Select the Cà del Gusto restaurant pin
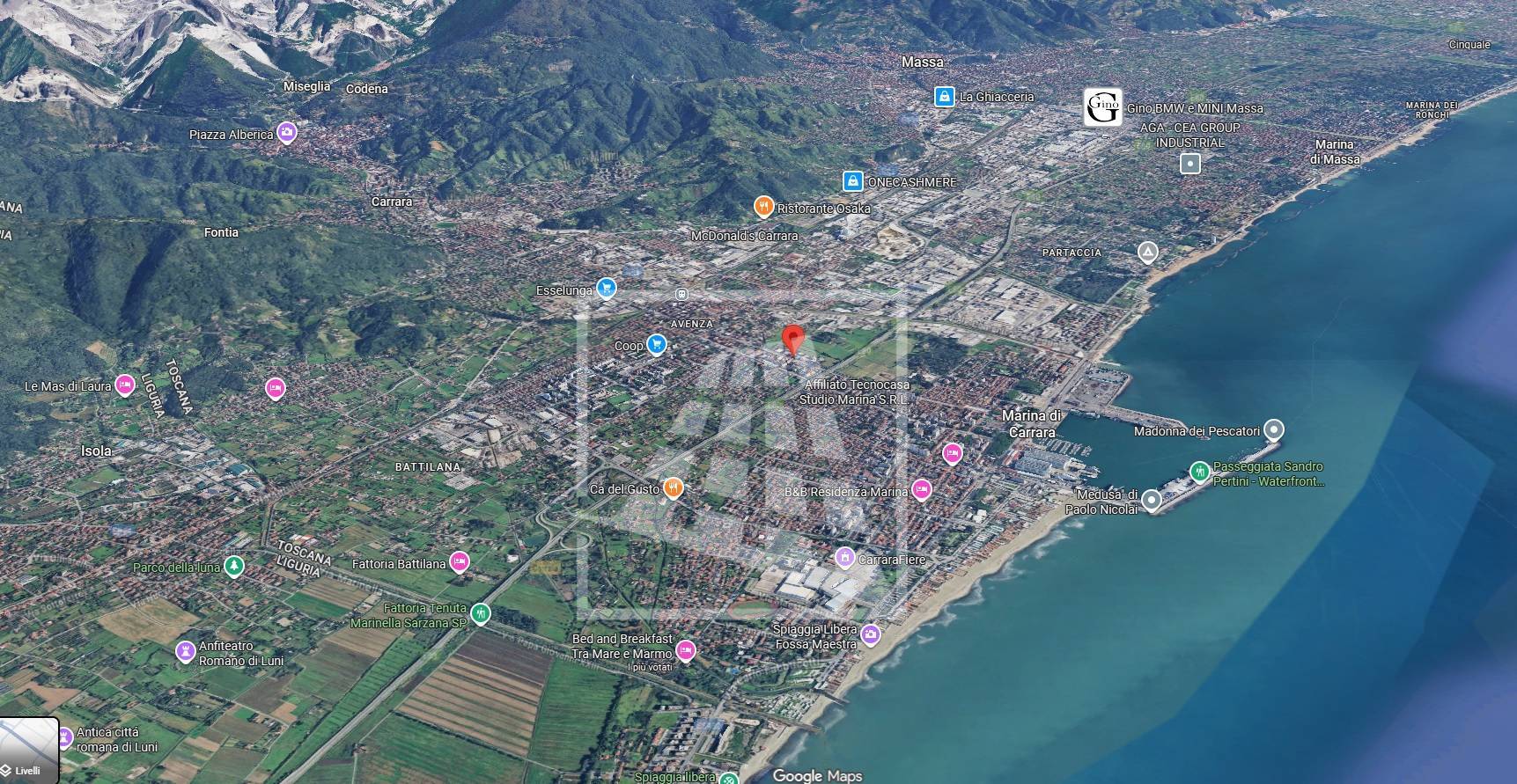 pos(674,488)
